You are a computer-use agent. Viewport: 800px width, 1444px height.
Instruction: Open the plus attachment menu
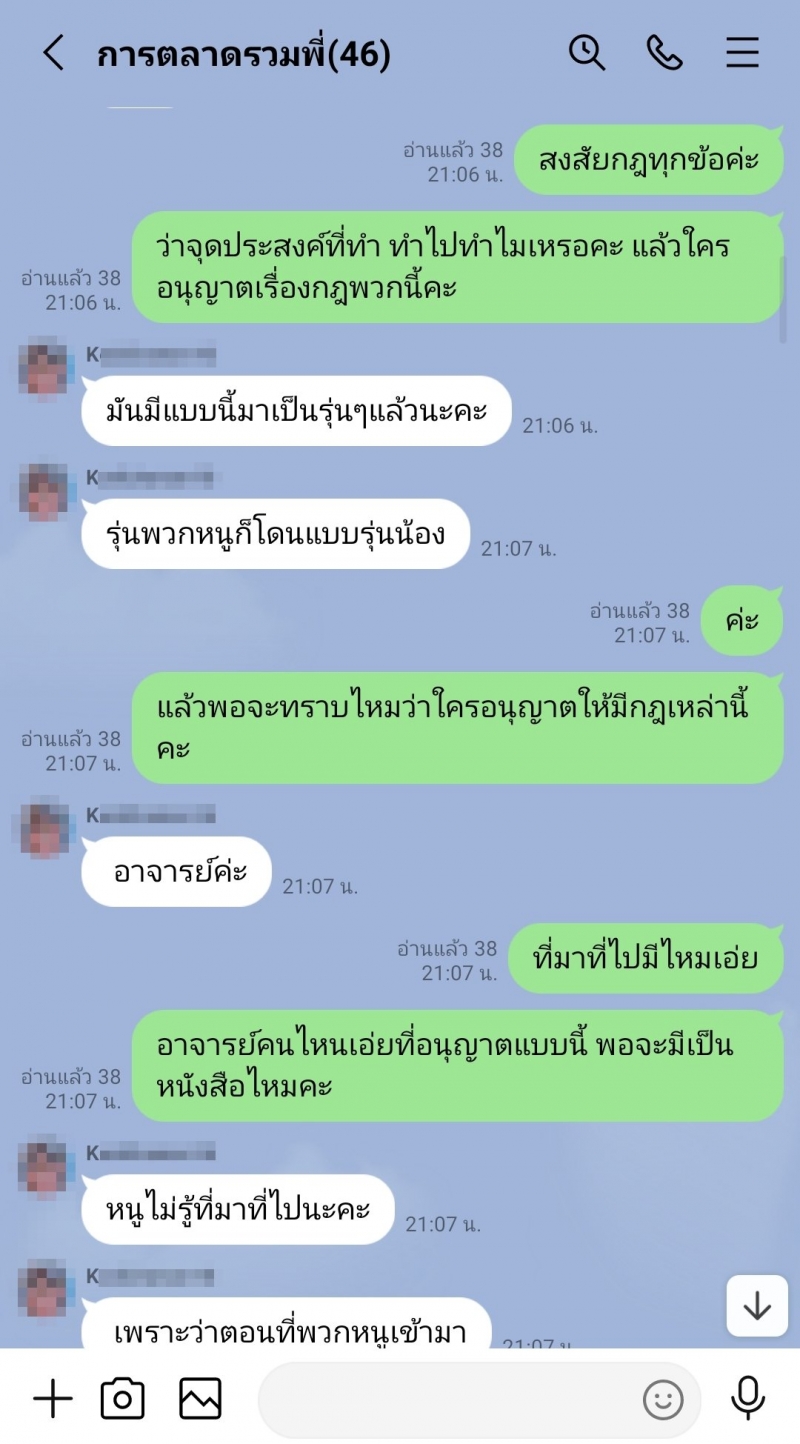[53, 1398]
